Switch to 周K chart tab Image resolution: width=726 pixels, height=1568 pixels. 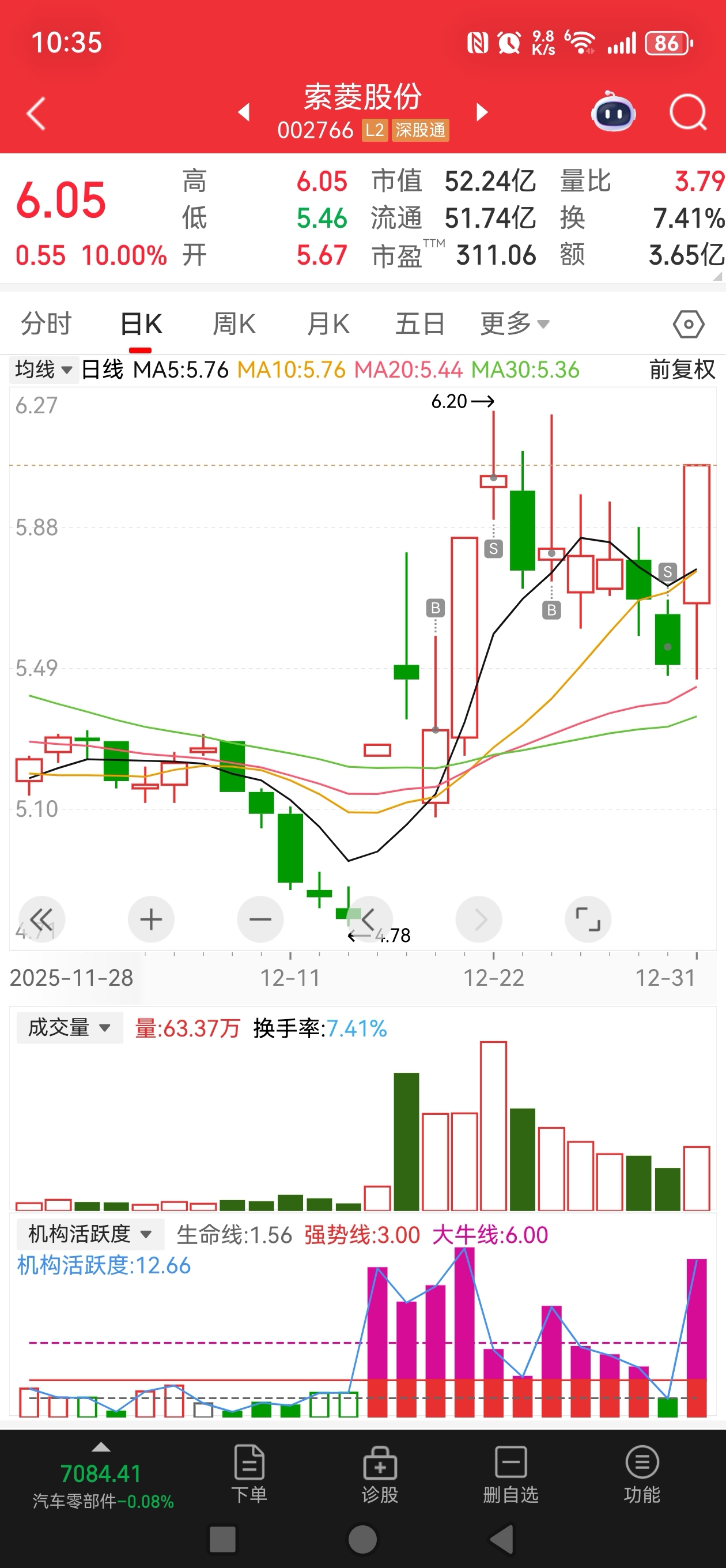tap(235, 324)
